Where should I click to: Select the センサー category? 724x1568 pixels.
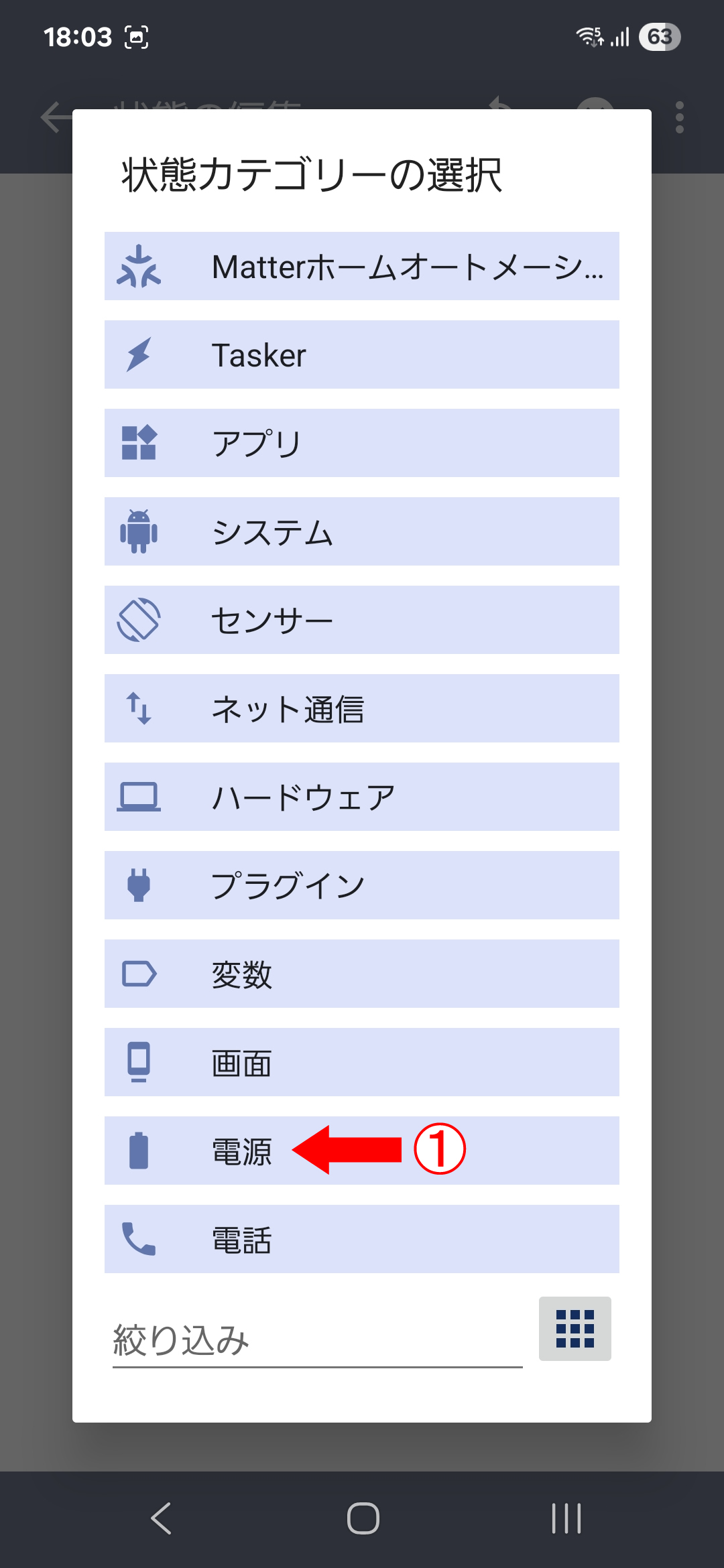click(362, 620)
